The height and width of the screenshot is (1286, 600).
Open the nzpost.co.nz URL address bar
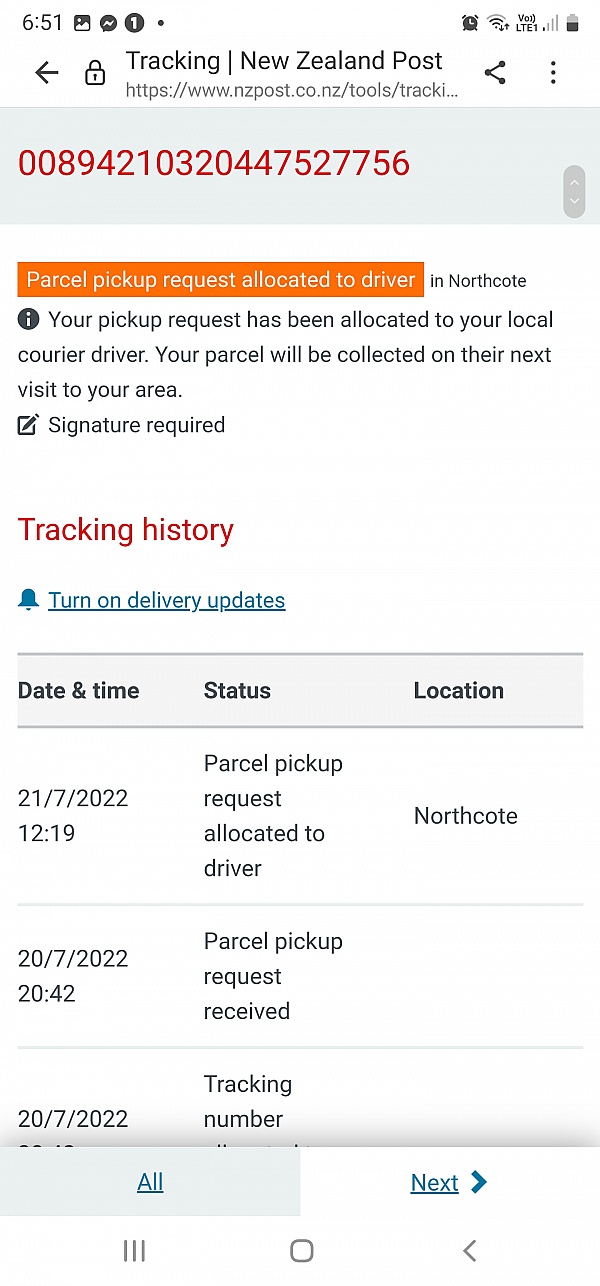(x=292, y=74)
